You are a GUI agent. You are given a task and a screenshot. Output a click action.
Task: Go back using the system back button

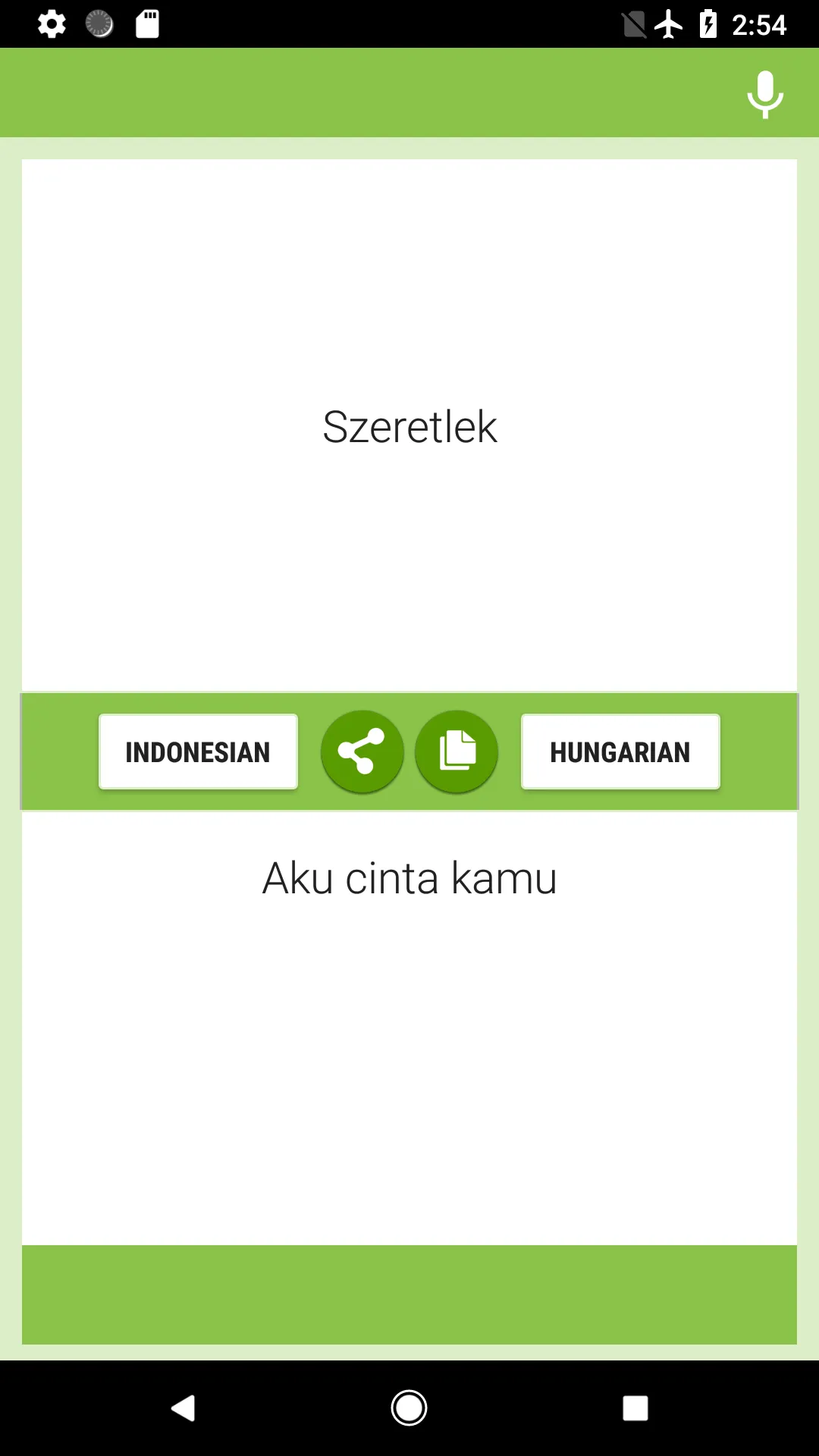(183, 1408)
